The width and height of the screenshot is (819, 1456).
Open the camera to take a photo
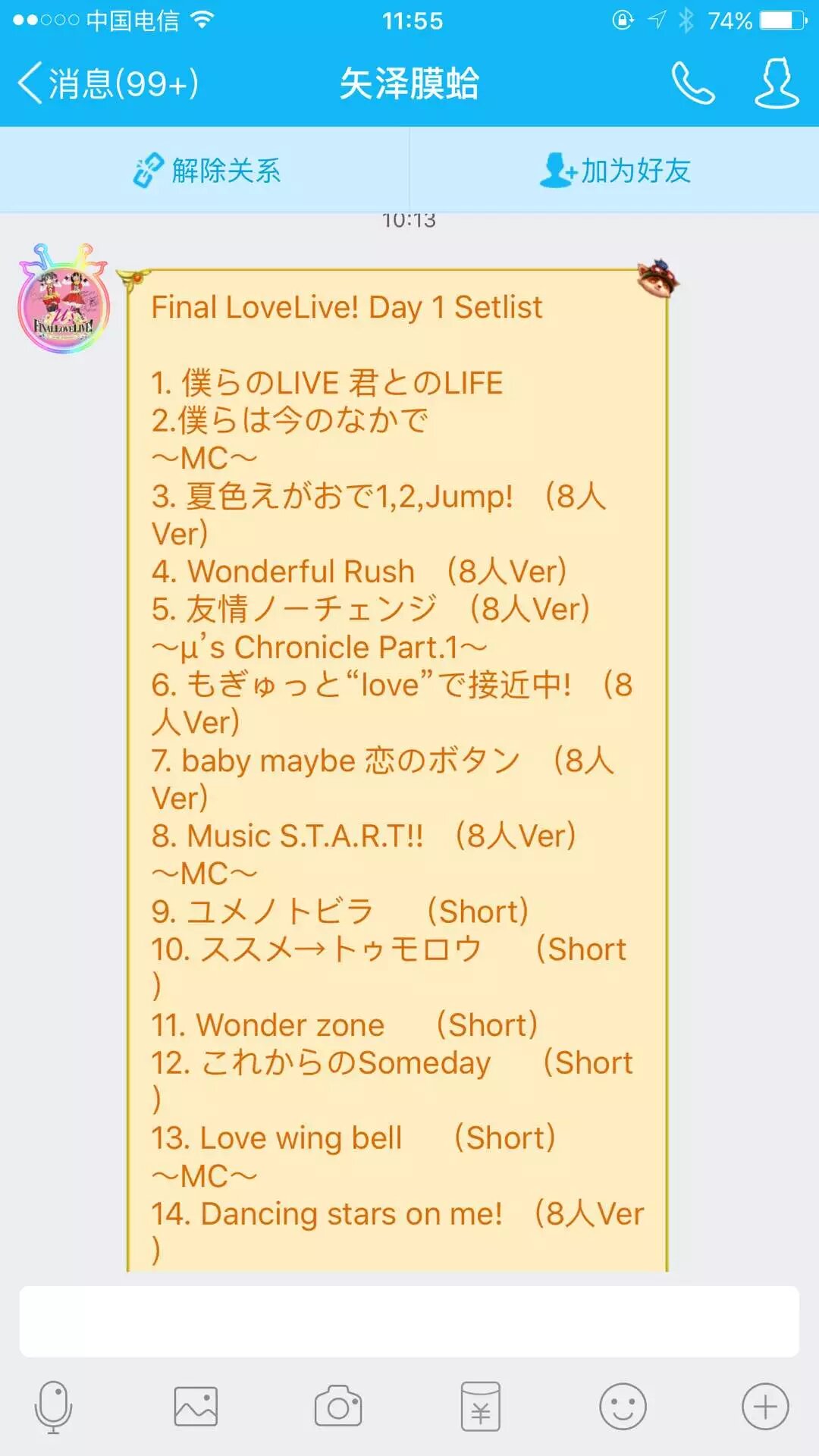(x=338, y=1407)
